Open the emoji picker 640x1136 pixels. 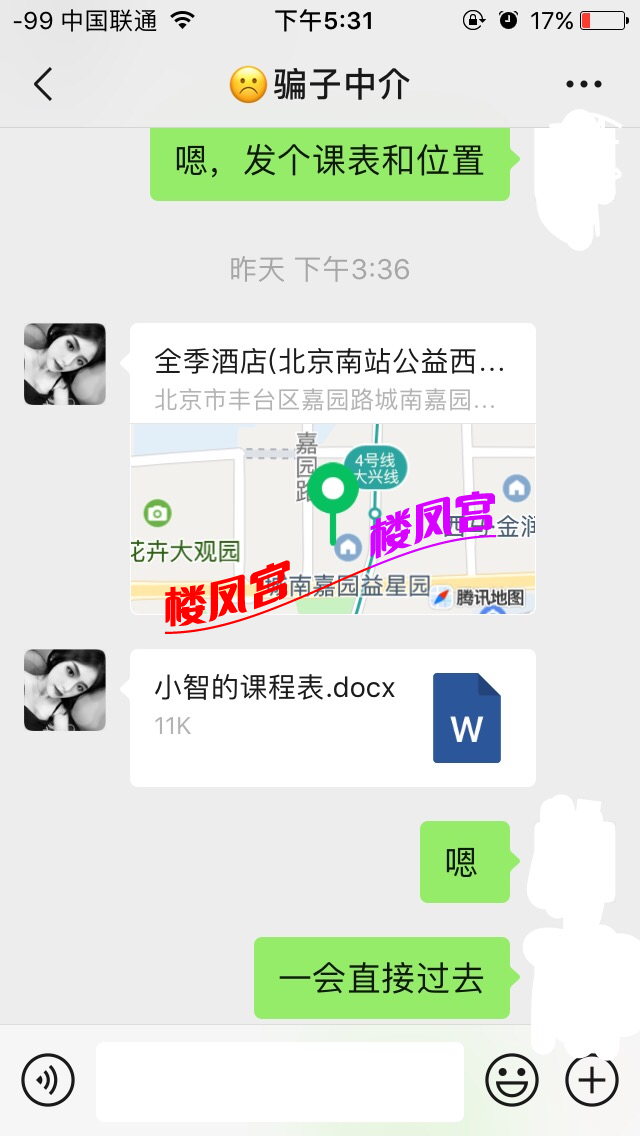click(x=512, y=1080)
